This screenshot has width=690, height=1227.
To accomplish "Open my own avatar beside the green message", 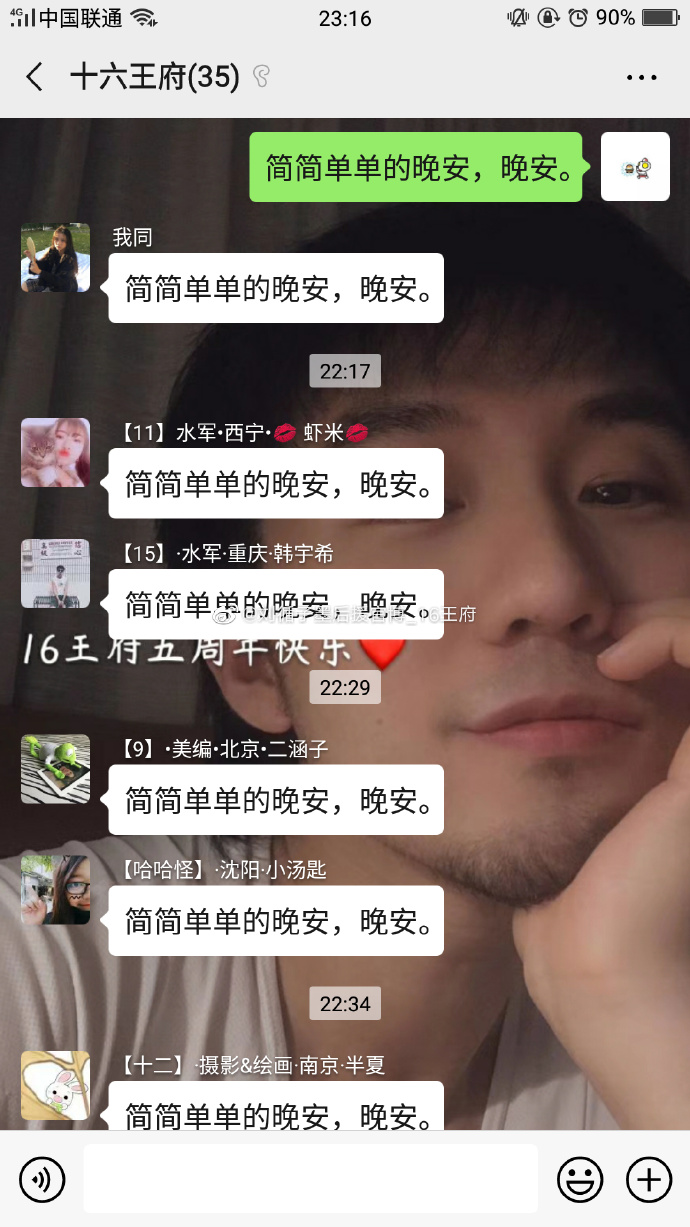I will point(635,167).
